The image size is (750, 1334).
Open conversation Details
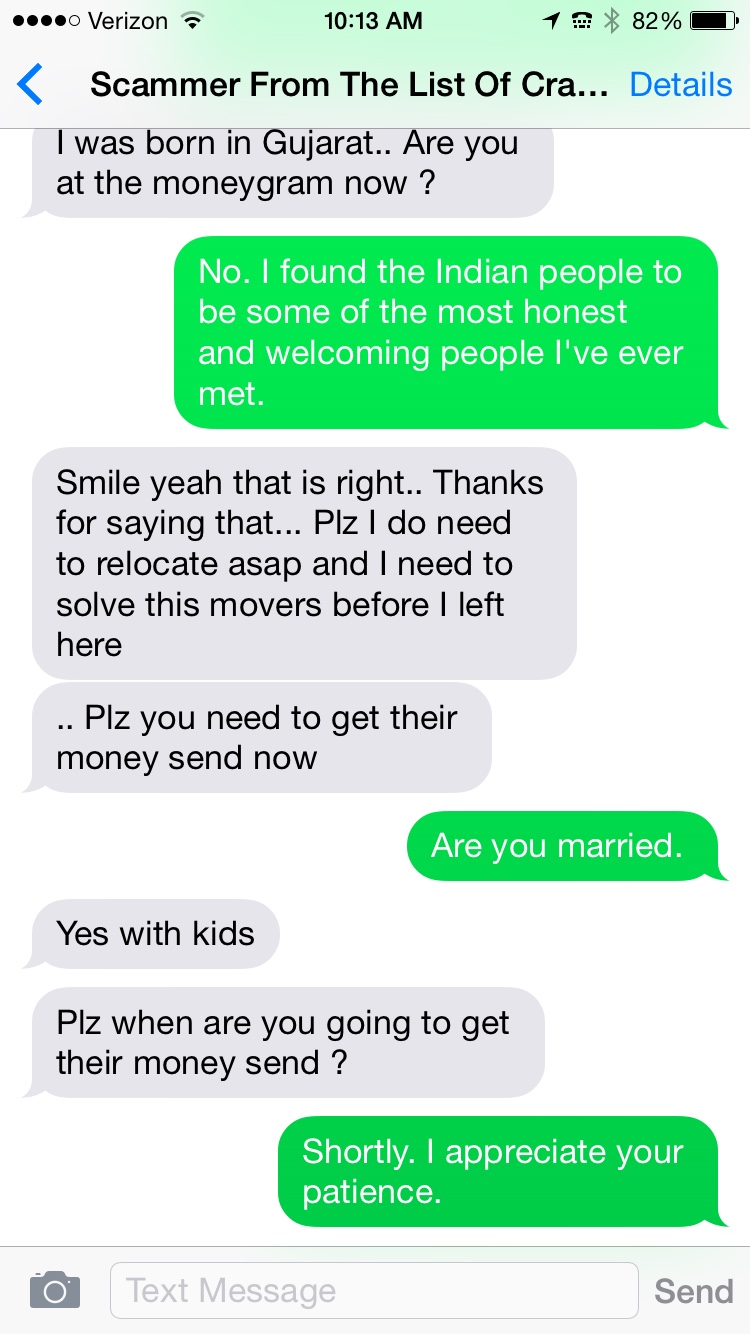coord(680,85)
